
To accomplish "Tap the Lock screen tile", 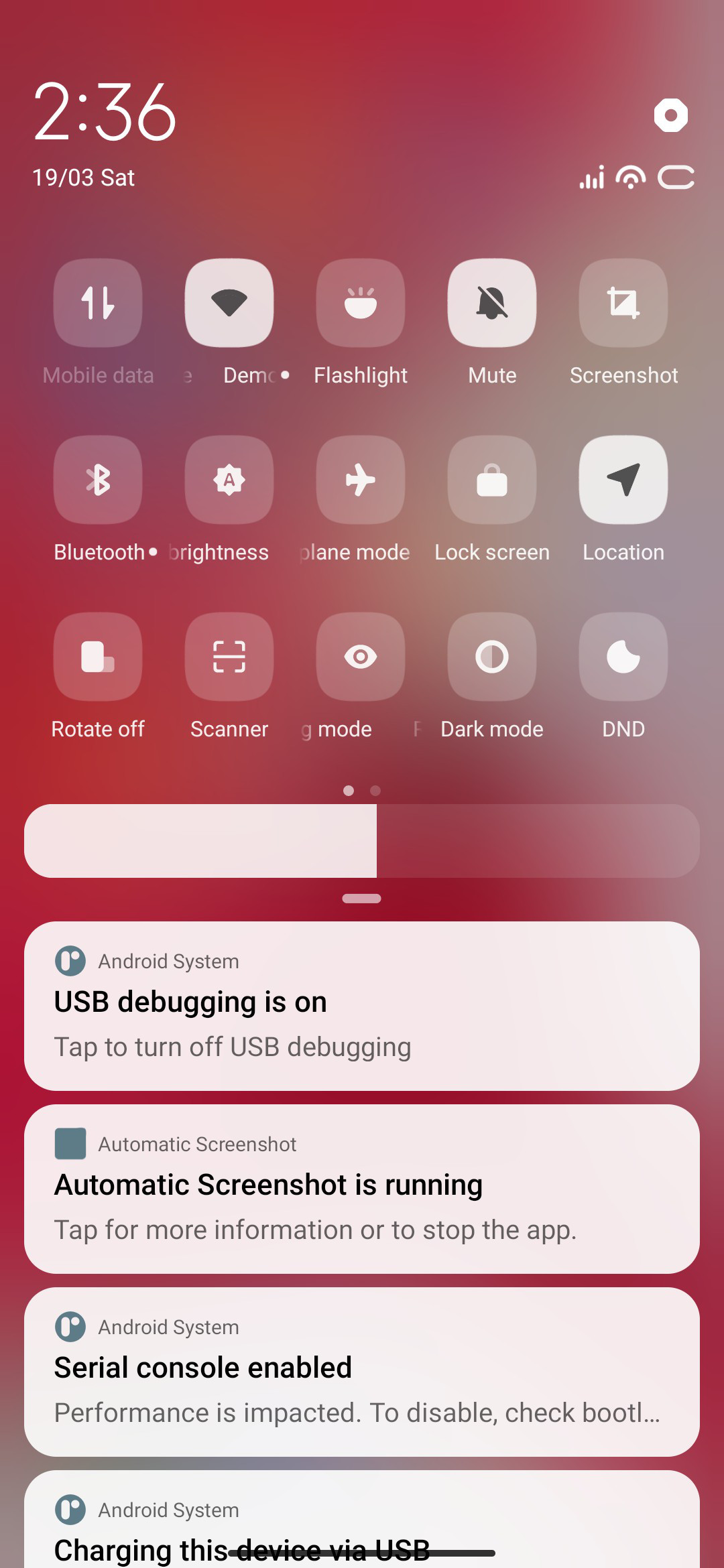I will (x=492, y=480).
